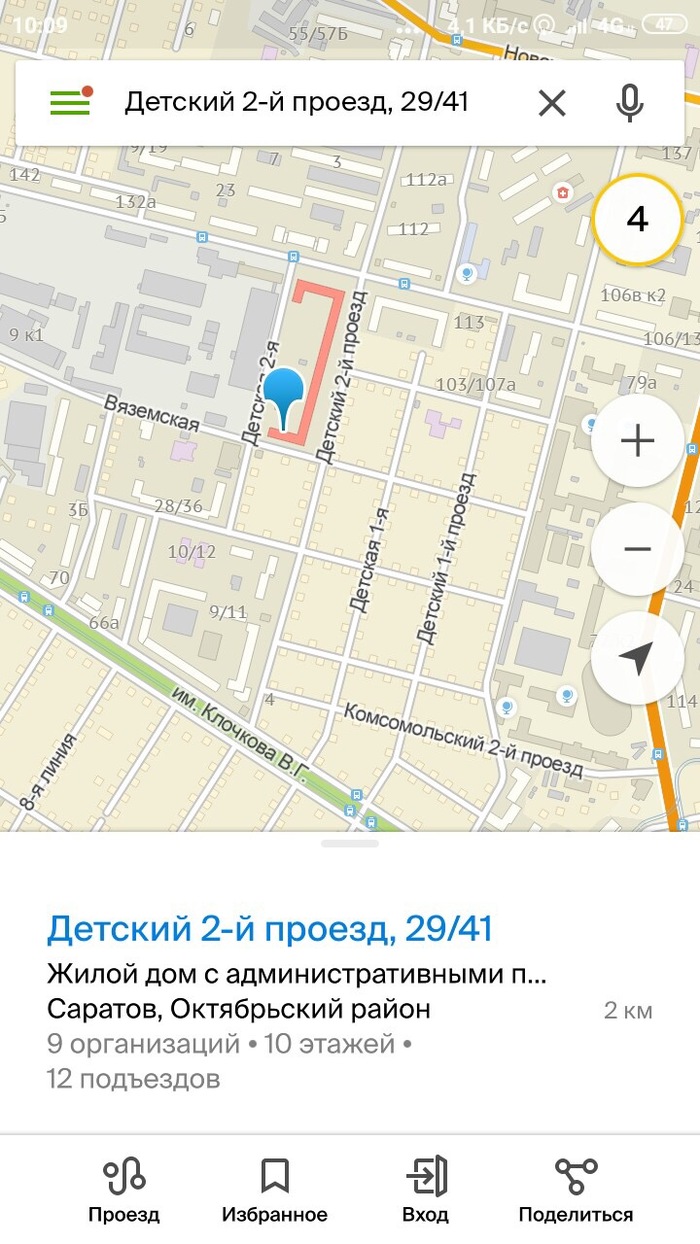Start voice search with the microphone
The image size is (700, 1244).
[x=629, y=102]
